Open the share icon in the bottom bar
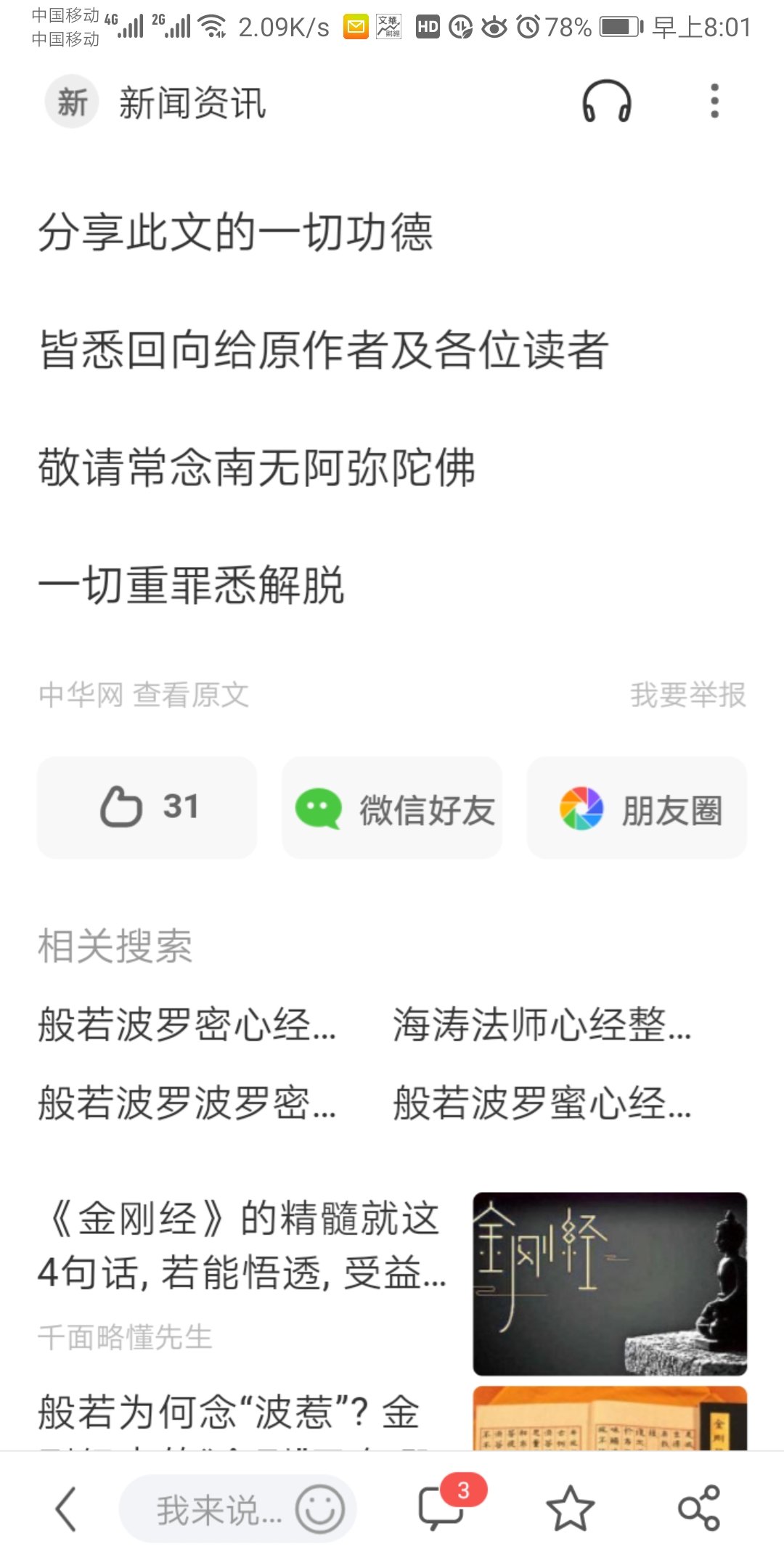The image size is (784, 1568). (699, 1509)
